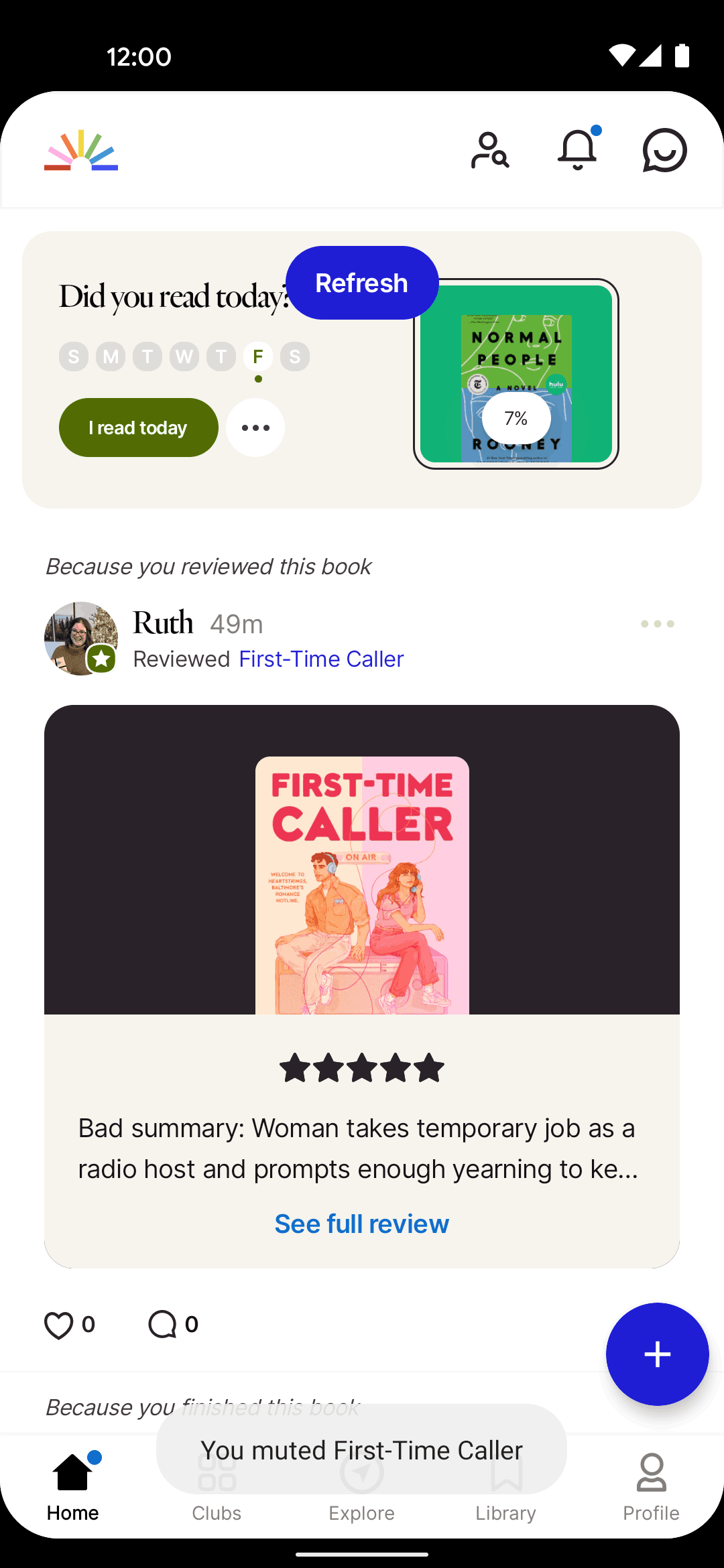Screen dimensions: 724x1568
Task: Open Ruth's profile picture
Action: 81,638
